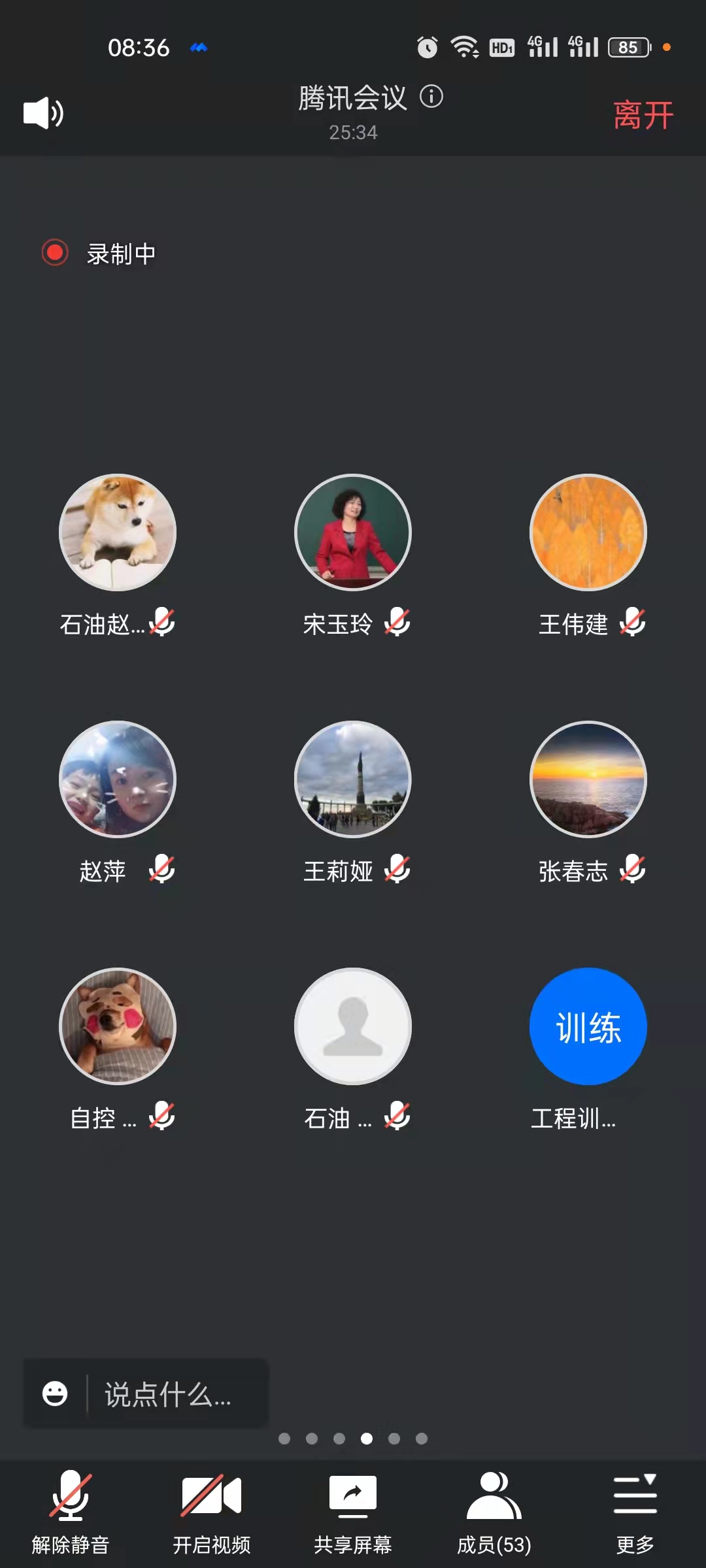The image size is (706, 1568).
Task: Select the 自控 ... participant avatar
Action: (x=118, y=1026)
